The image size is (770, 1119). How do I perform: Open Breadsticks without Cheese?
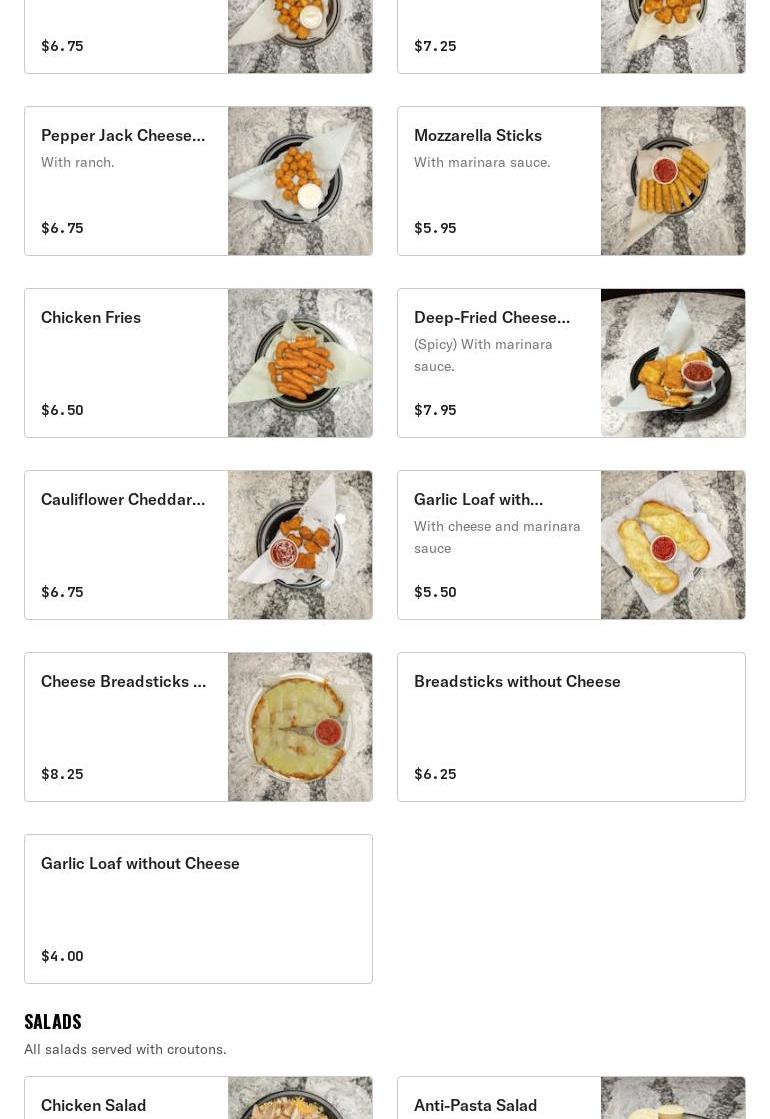[x=571, y=727]
